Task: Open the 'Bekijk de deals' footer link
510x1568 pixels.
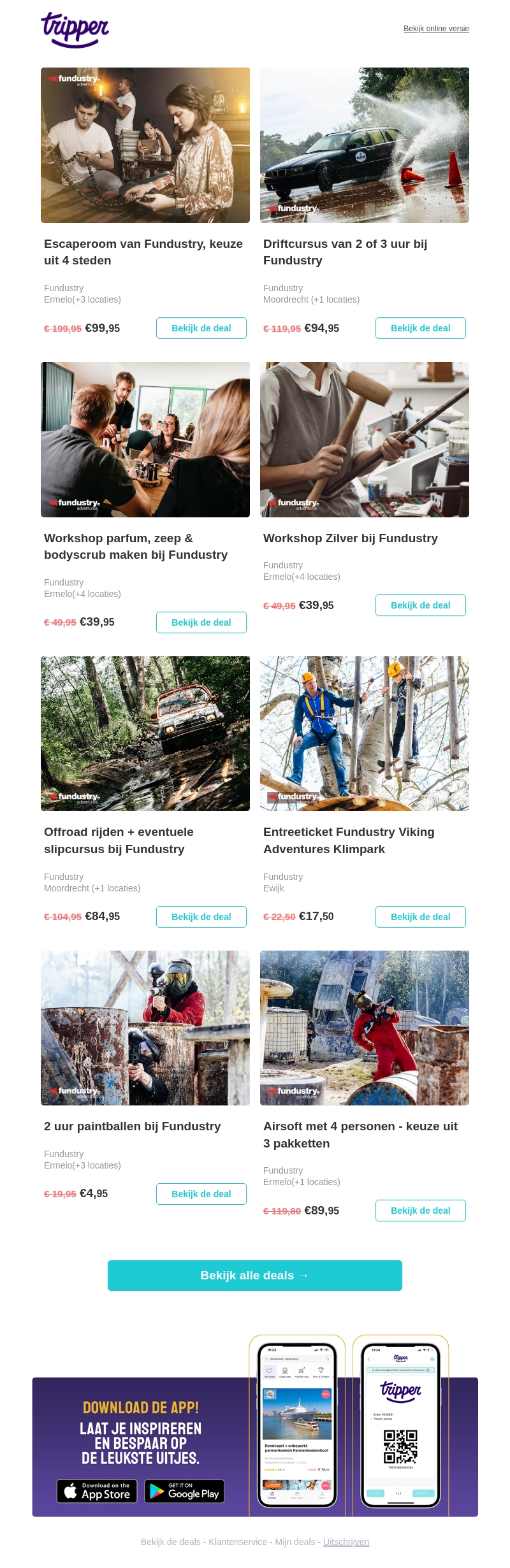Action: 170,1542
